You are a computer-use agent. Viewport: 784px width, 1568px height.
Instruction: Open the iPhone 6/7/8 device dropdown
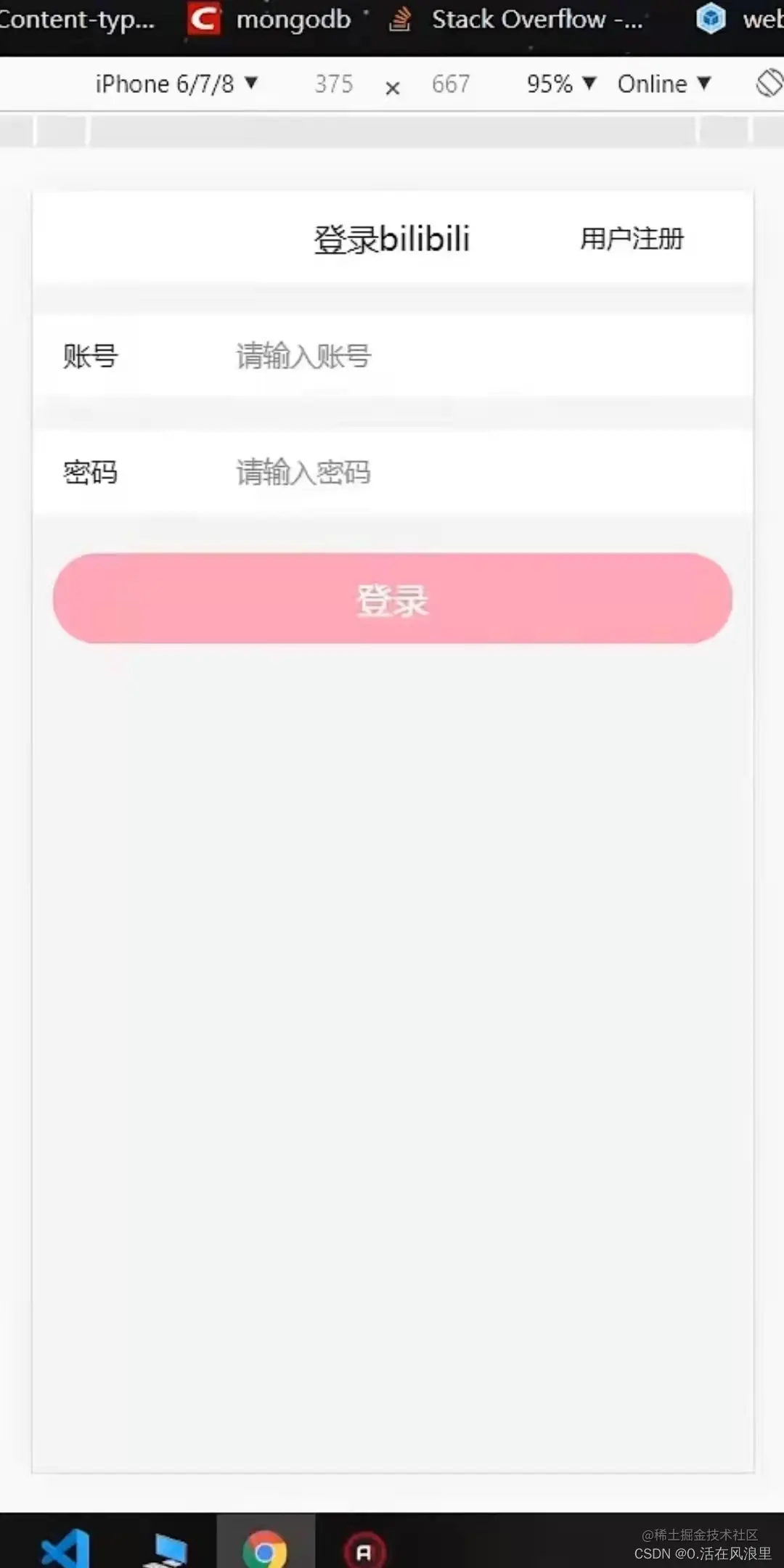pos(176,84)
